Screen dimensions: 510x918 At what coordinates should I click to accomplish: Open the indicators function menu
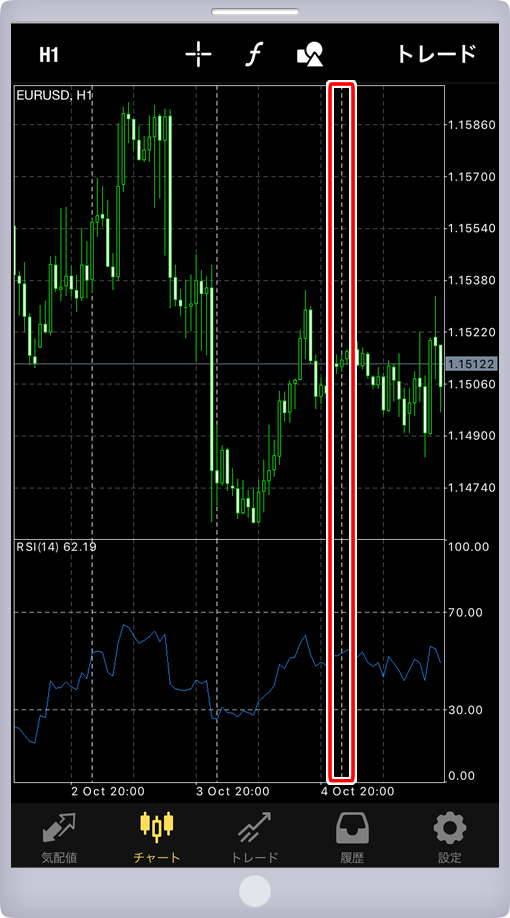253,54
